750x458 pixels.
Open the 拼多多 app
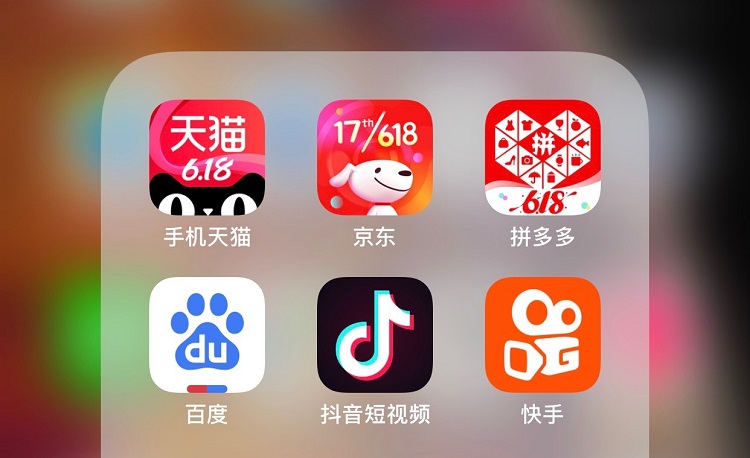(x=543, y=158)
